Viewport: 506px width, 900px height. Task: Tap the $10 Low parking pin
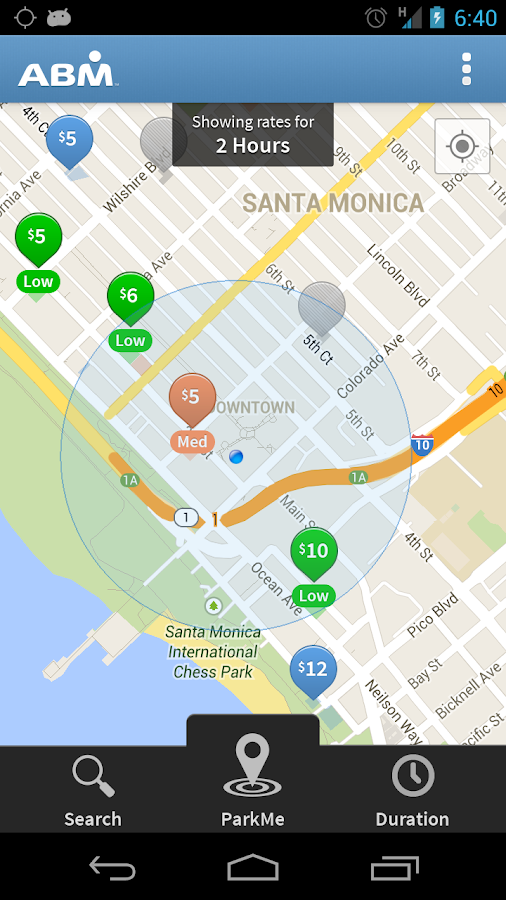(314, 567)
